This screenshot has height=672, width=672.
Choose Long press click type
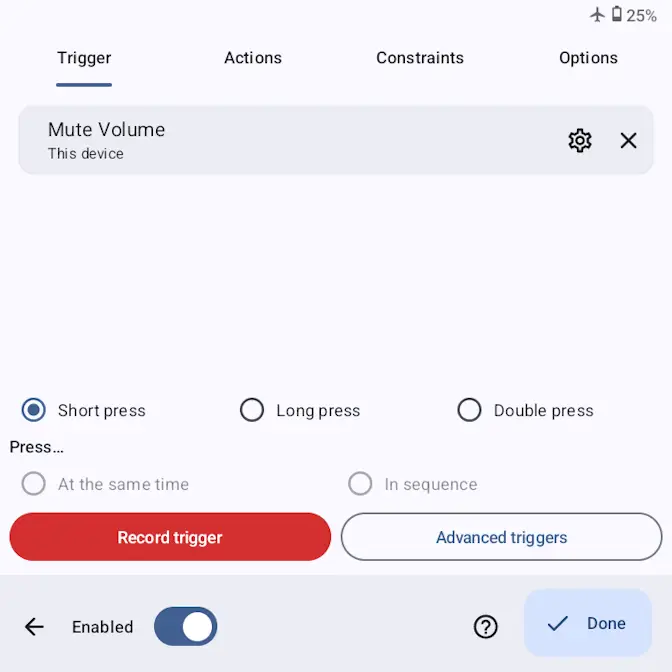(x=252, y=410)
